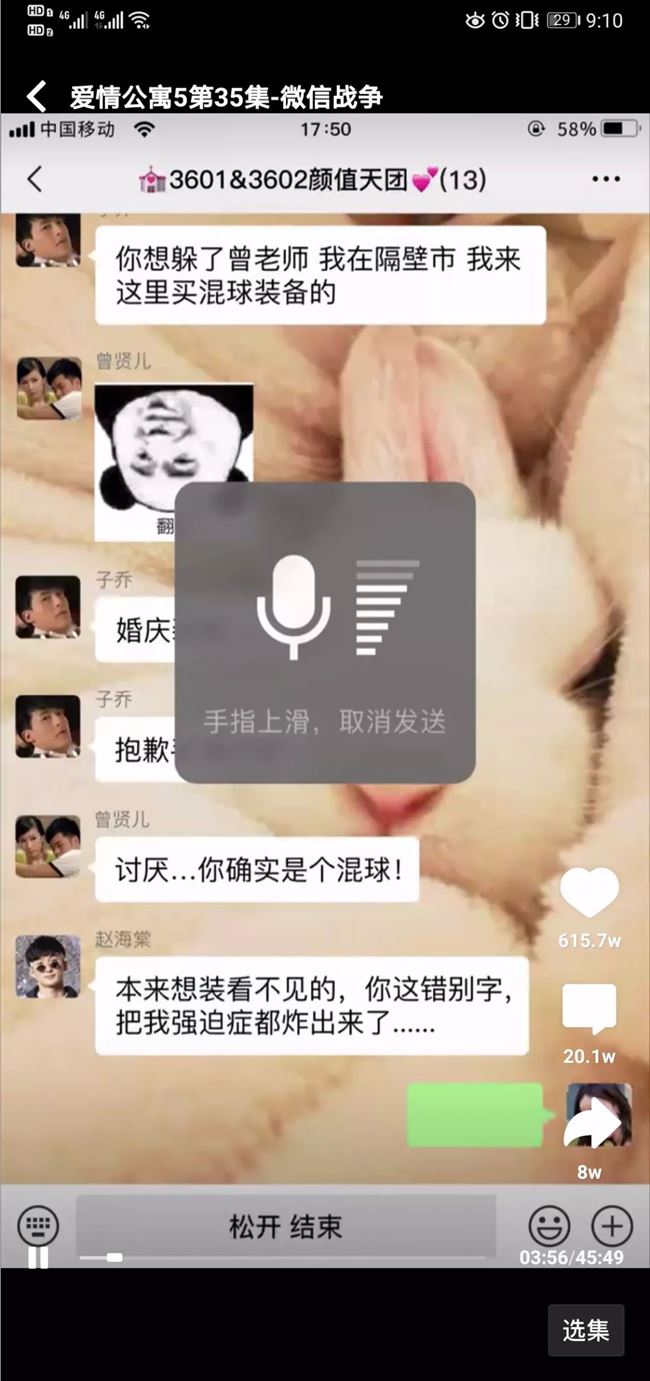The image size is (650, 1381).
Task: Pause the playing video
Action: (x=37, y=1257)
